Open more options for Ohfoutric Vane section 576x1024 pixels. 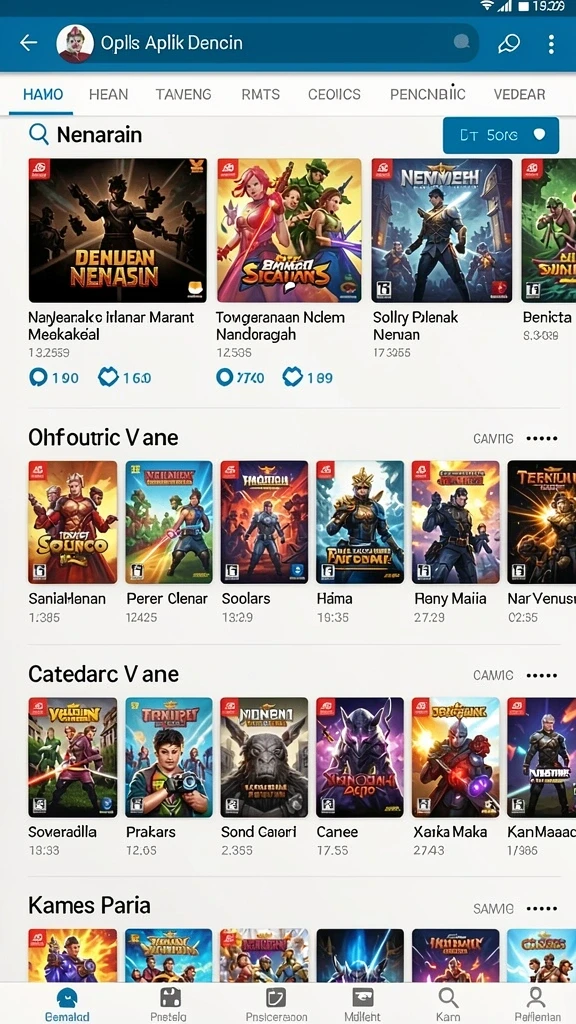point(542,438)
